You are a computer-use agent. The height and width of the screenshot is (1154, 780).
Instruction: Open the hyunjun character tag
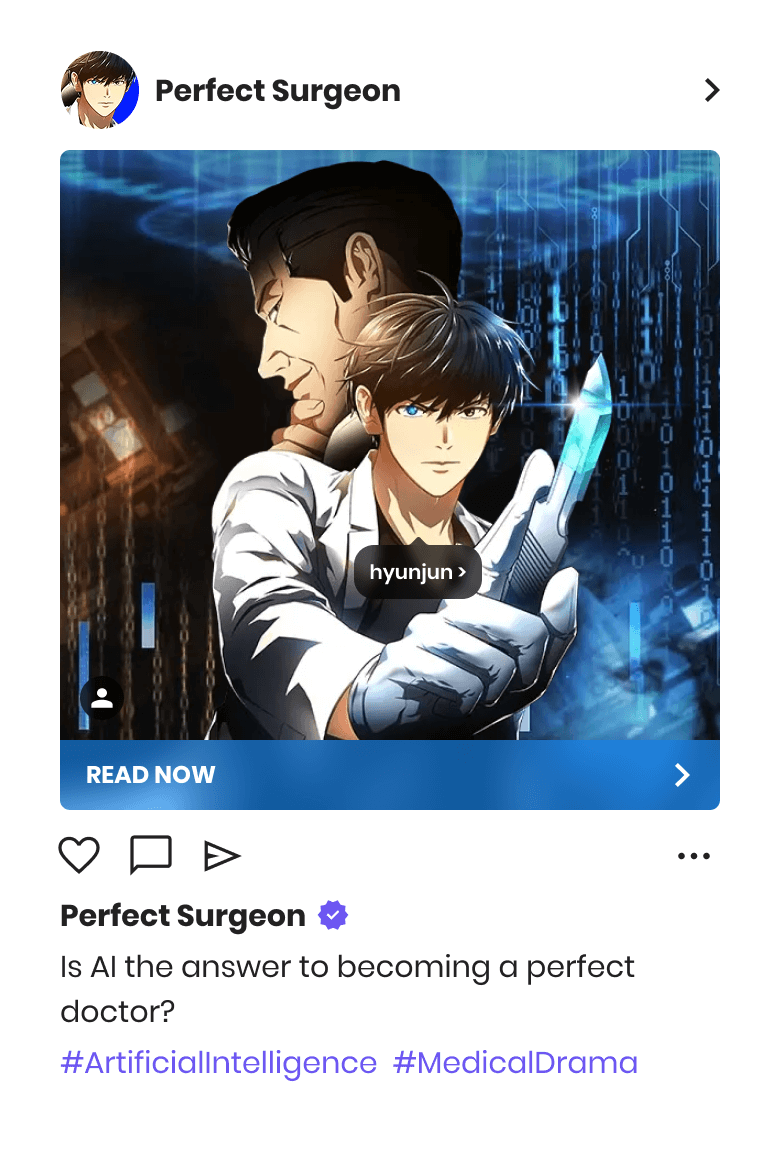pyautogui.click(x=418, y=573)
